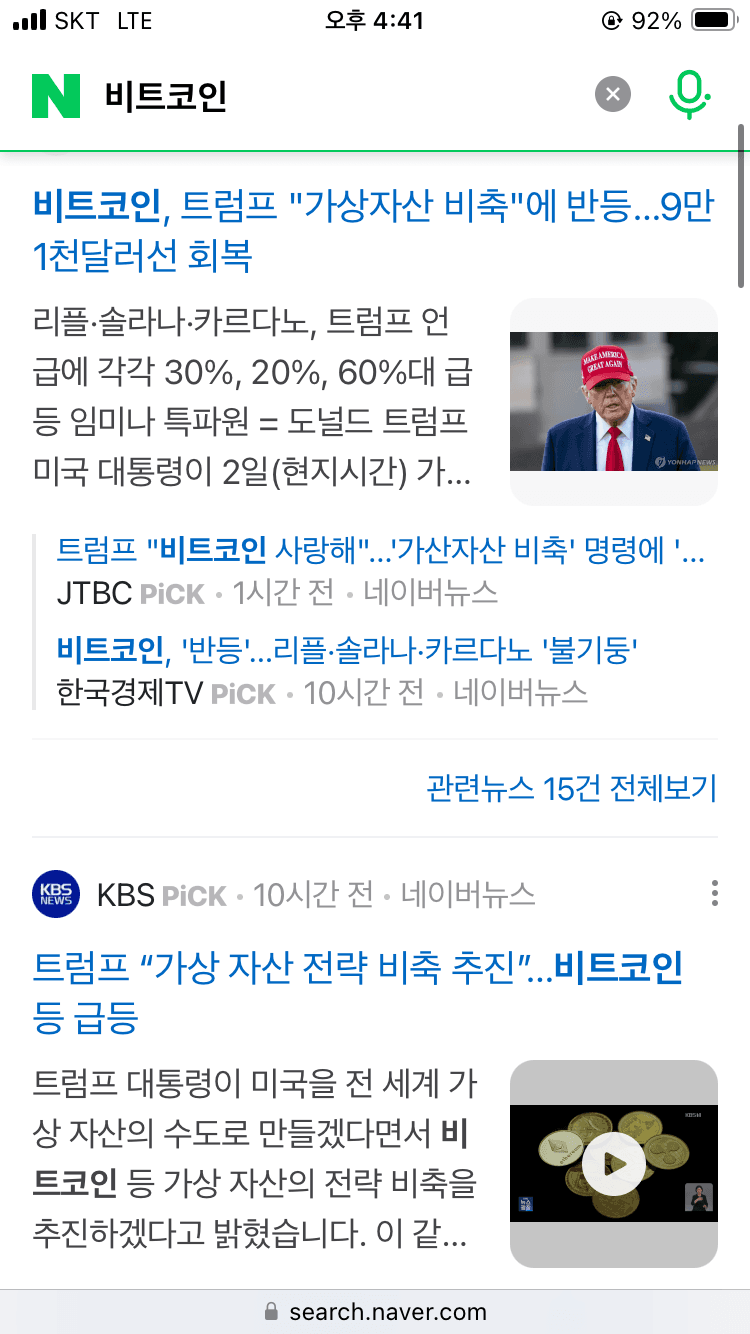Open the overflow menu on the KBS article
The image size is (750, 1334).
(x=714, y=893)
